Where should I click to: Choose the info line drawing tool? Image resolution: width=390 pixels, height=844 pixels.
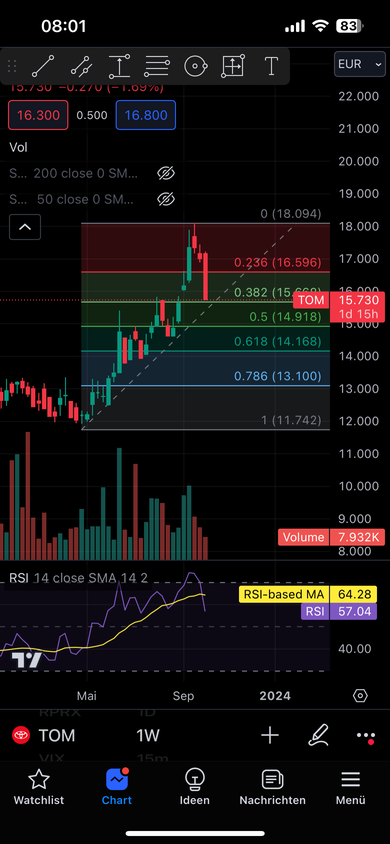coord(81,66)
